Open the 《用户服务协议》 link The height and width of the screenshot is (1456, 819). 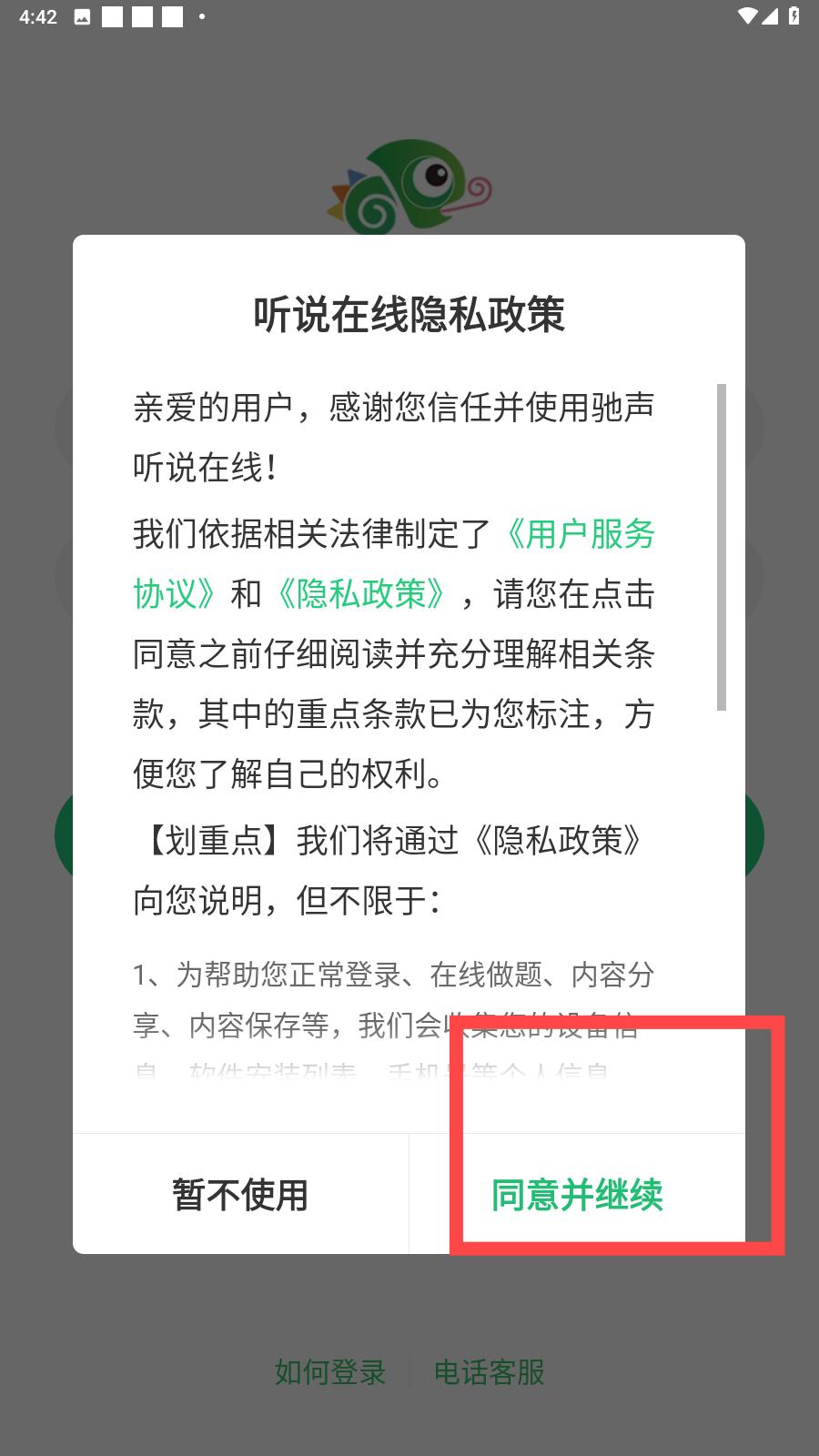[x=577, y=534]
